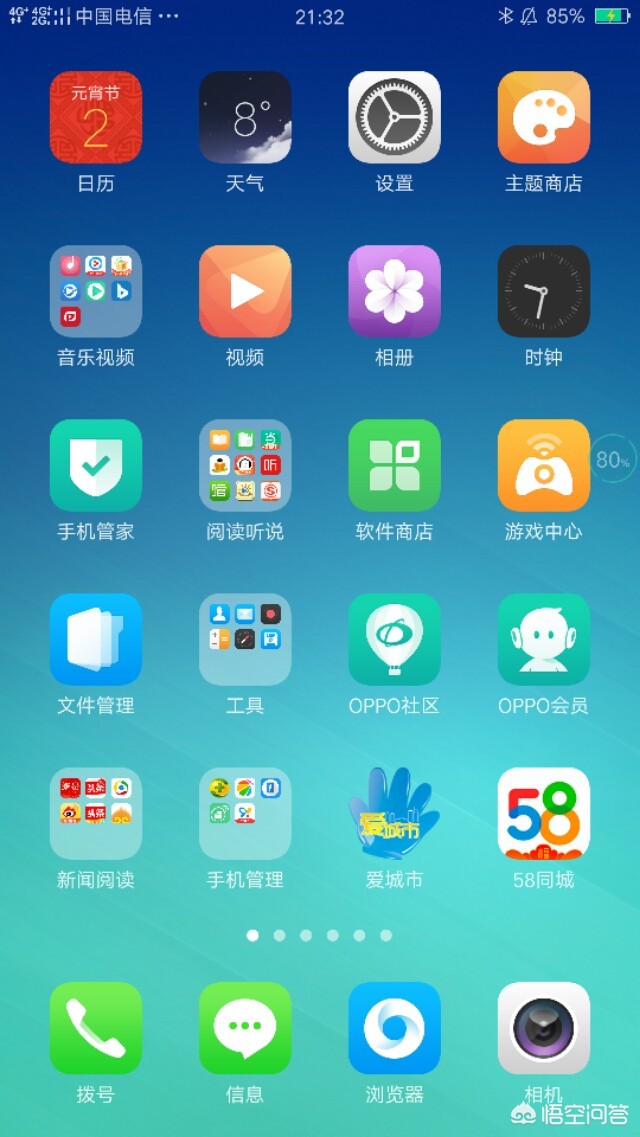Open the 拨号 phone dialer
The width and height of the screenshot is (640, 1137).
[96, 1028]
